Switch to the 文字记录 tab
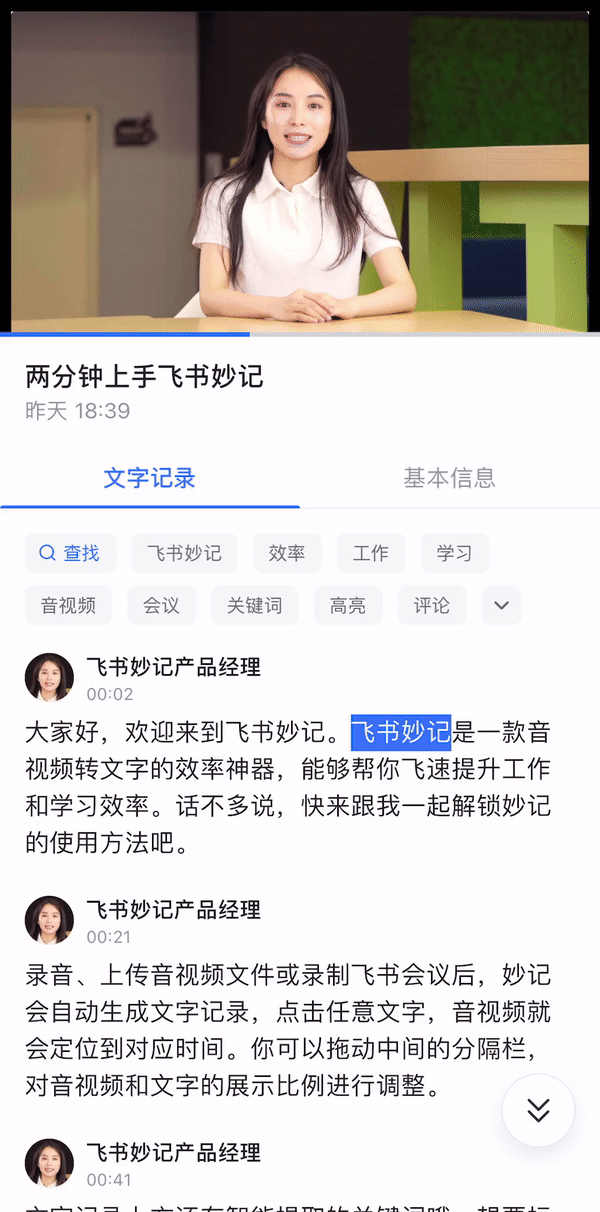Image resolution: width=600 pixels, height=1212 pixels. click(x=150, y=478)
